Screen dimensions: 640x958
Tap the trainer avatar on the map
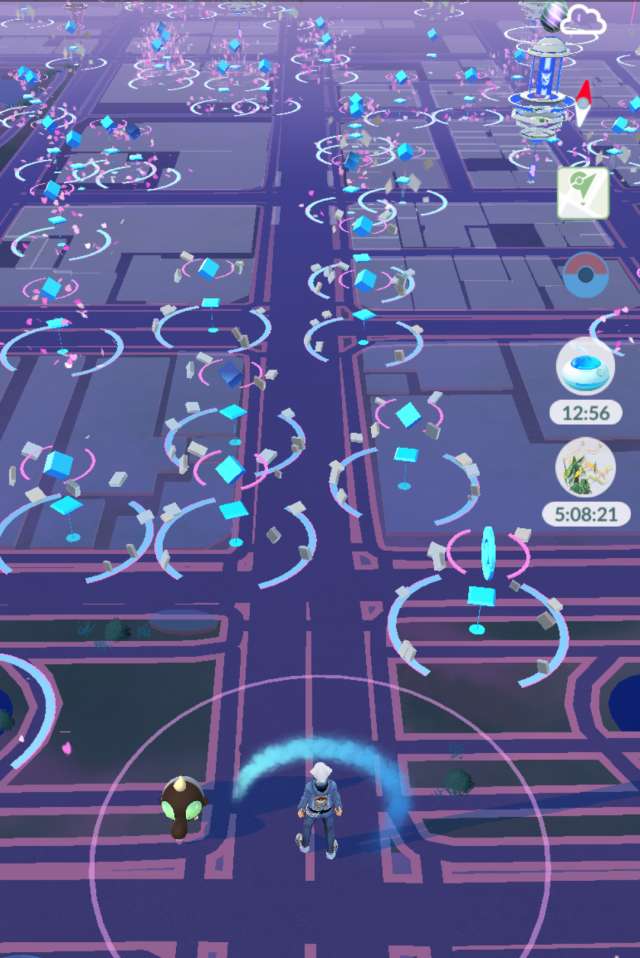pos(318,810)
